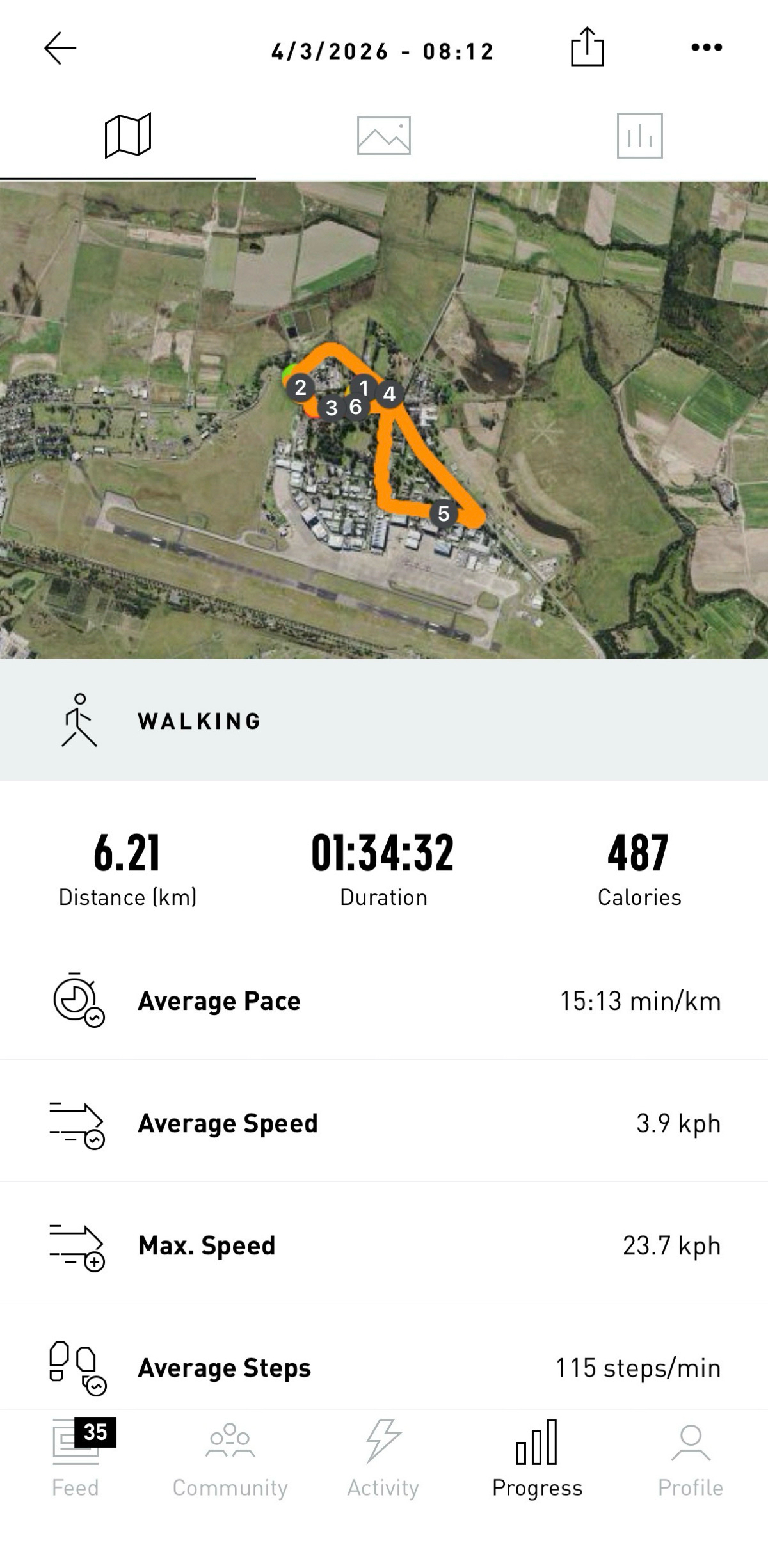Open the Progress tab
The image size is (768, 1568).
click(537, 1459)
